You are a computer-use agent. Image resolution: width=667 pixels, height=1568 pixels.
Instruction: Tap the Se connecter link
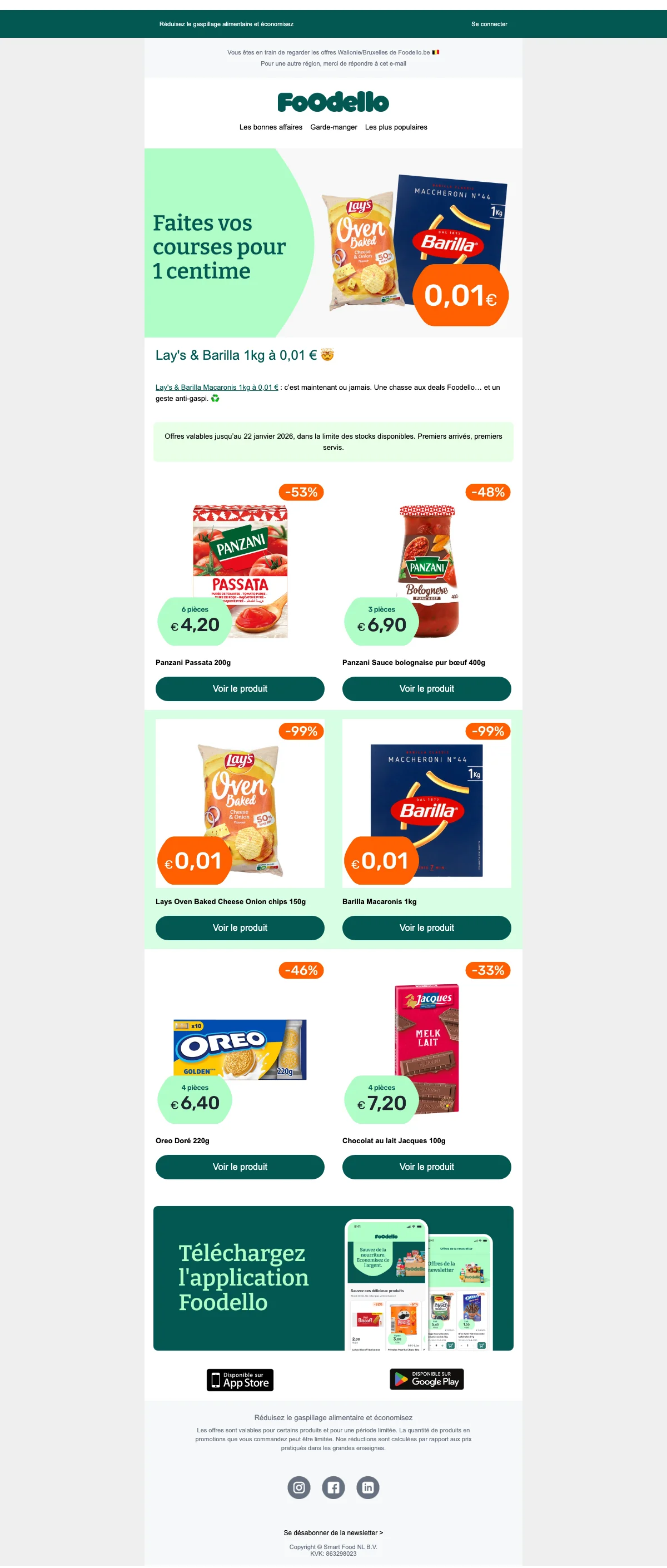coord(489,24)
